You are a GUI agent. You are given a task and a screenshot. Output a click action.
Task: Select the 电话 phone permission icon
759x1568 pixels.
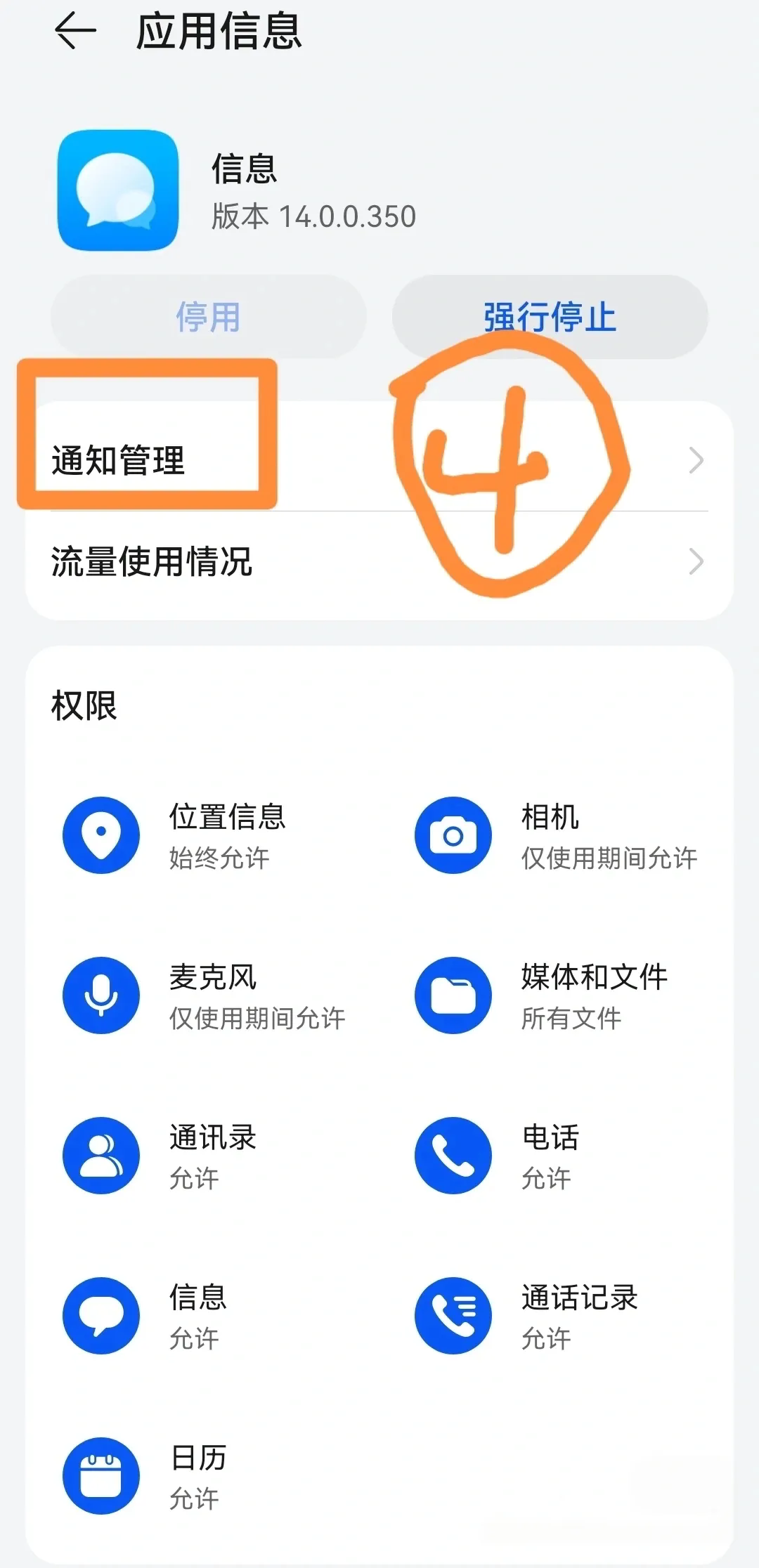(453, 1156)
